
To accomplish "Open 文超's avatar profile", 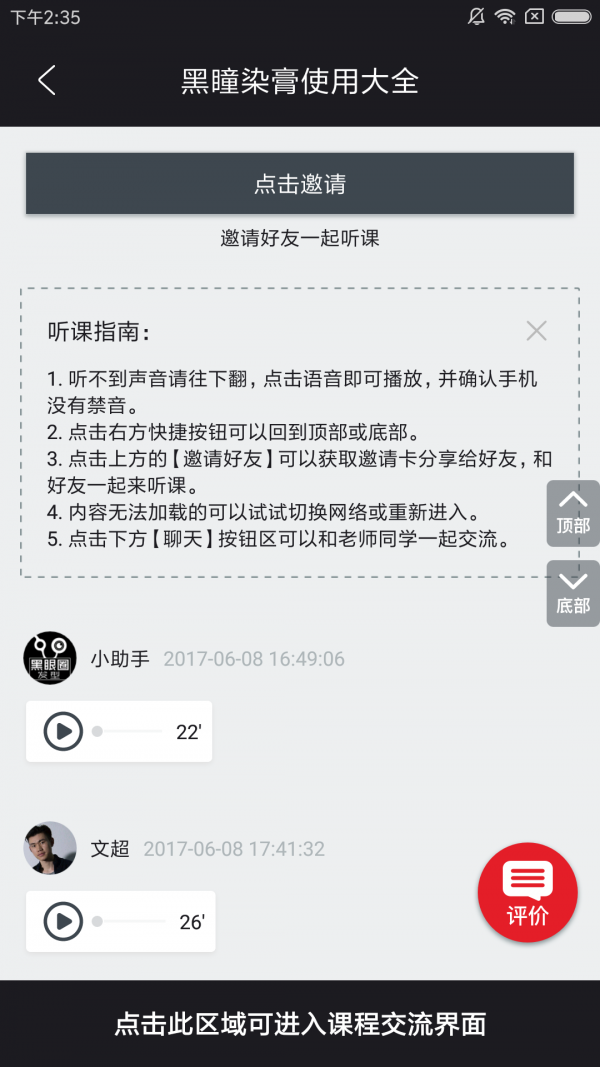I will click(x=50, y=848).
